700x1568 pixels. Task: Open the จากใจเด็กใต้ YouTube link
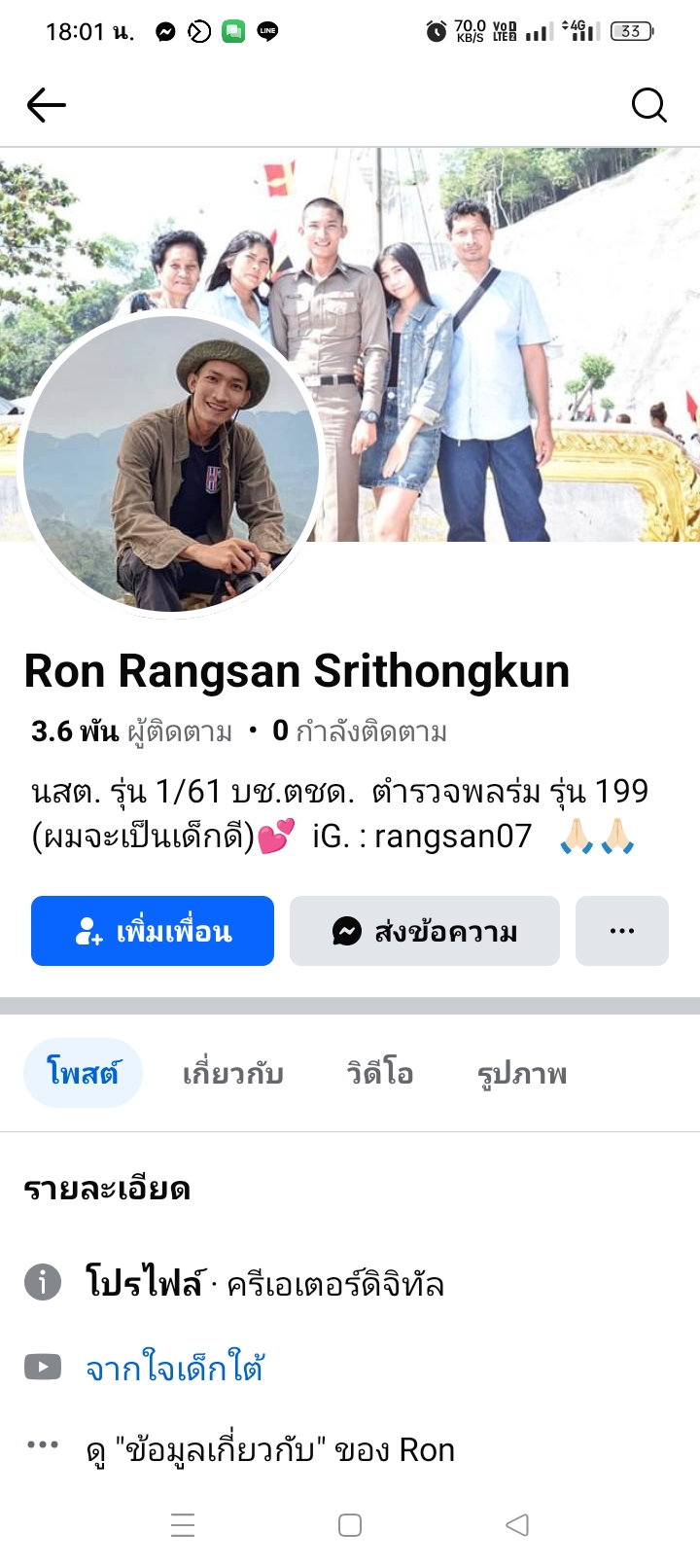pyautogui.click(x=175, y=1368)
